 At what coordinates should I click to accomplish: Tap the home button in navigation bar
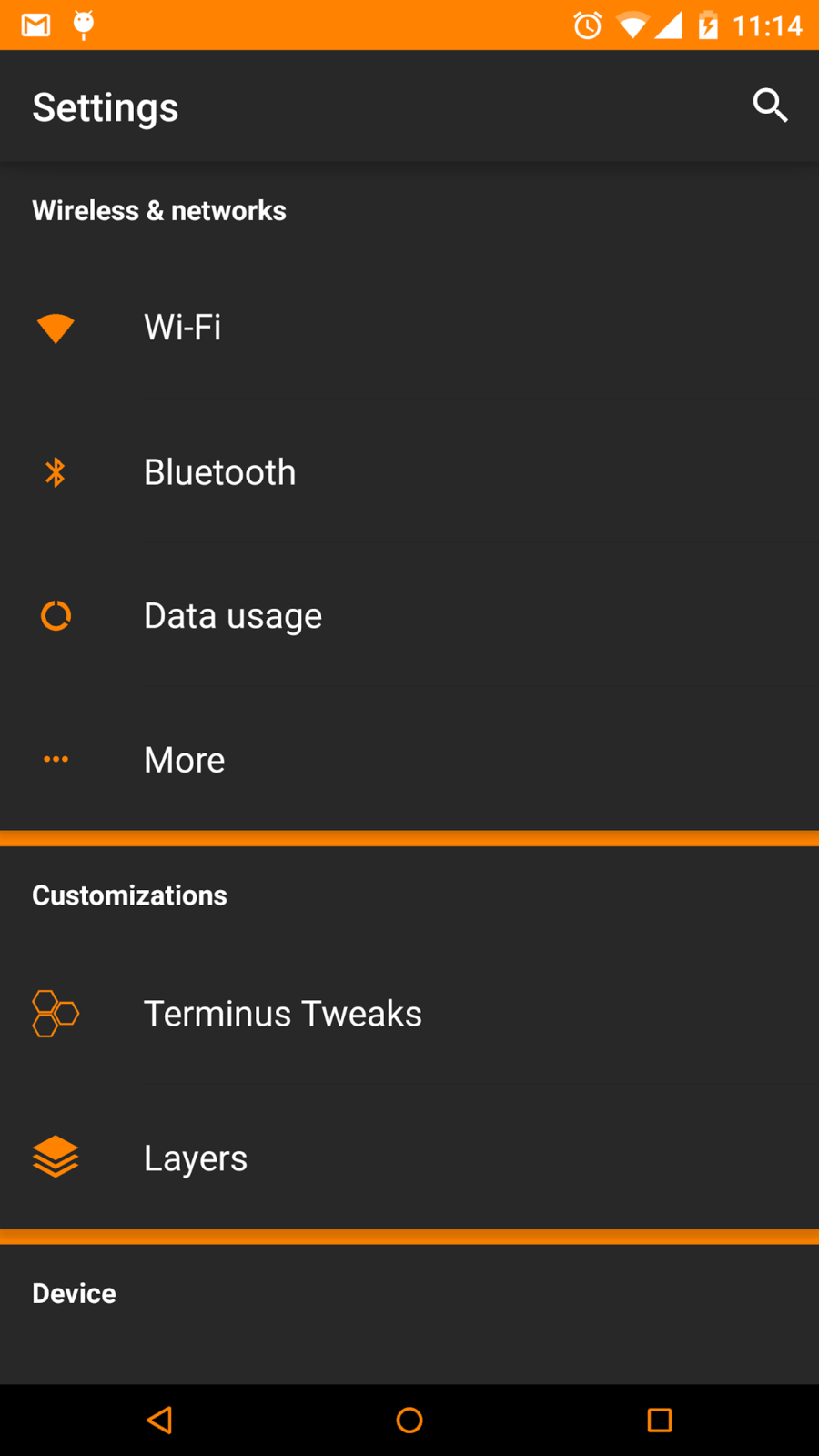pos(409,1420)
